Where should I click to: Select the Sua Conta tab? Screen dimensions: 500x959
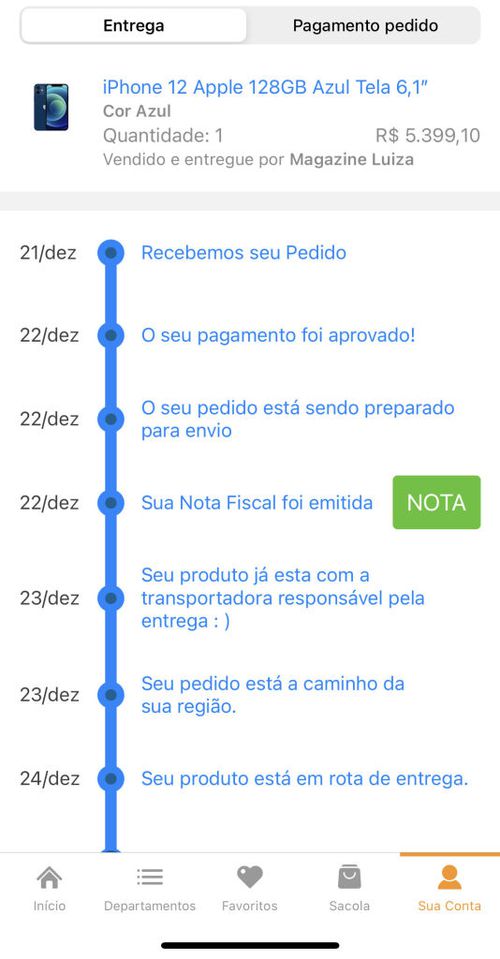[449, 889]
